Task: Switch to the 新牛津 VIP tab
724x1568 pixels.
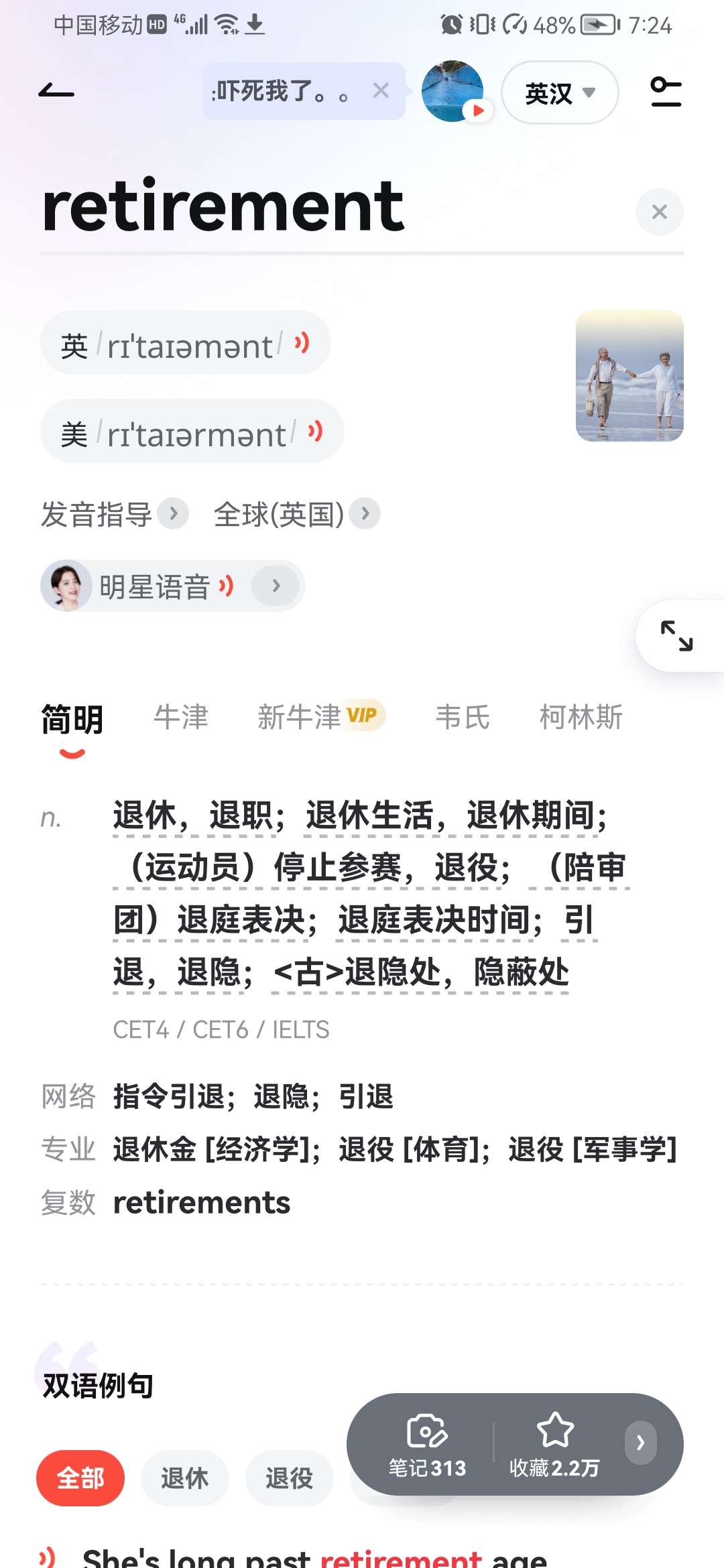Action: pyautogui.click(x=320, y=717)
